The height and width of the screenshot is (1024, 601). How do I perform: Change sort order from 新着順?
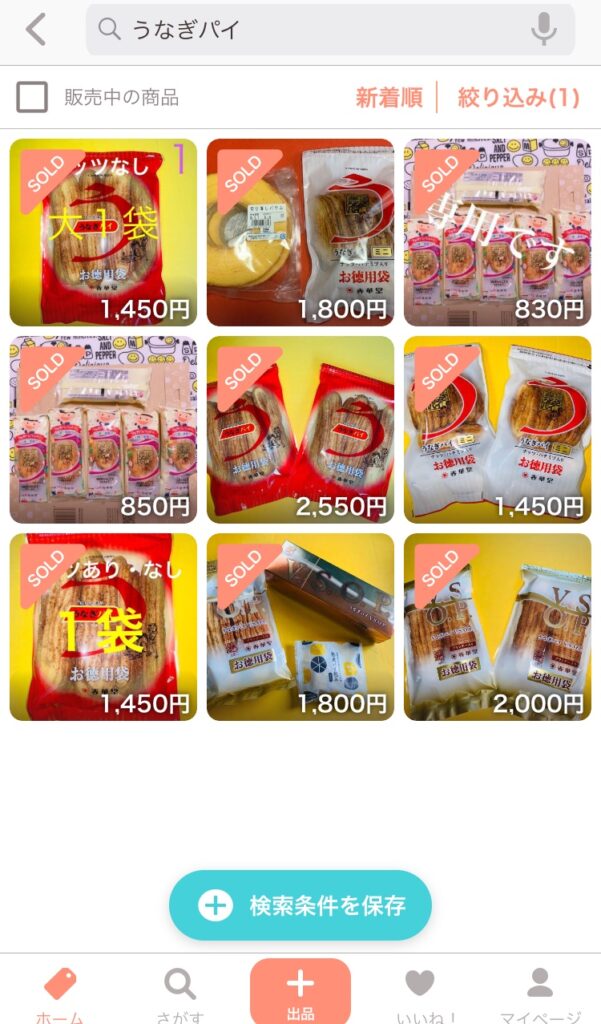pos(389,97)
